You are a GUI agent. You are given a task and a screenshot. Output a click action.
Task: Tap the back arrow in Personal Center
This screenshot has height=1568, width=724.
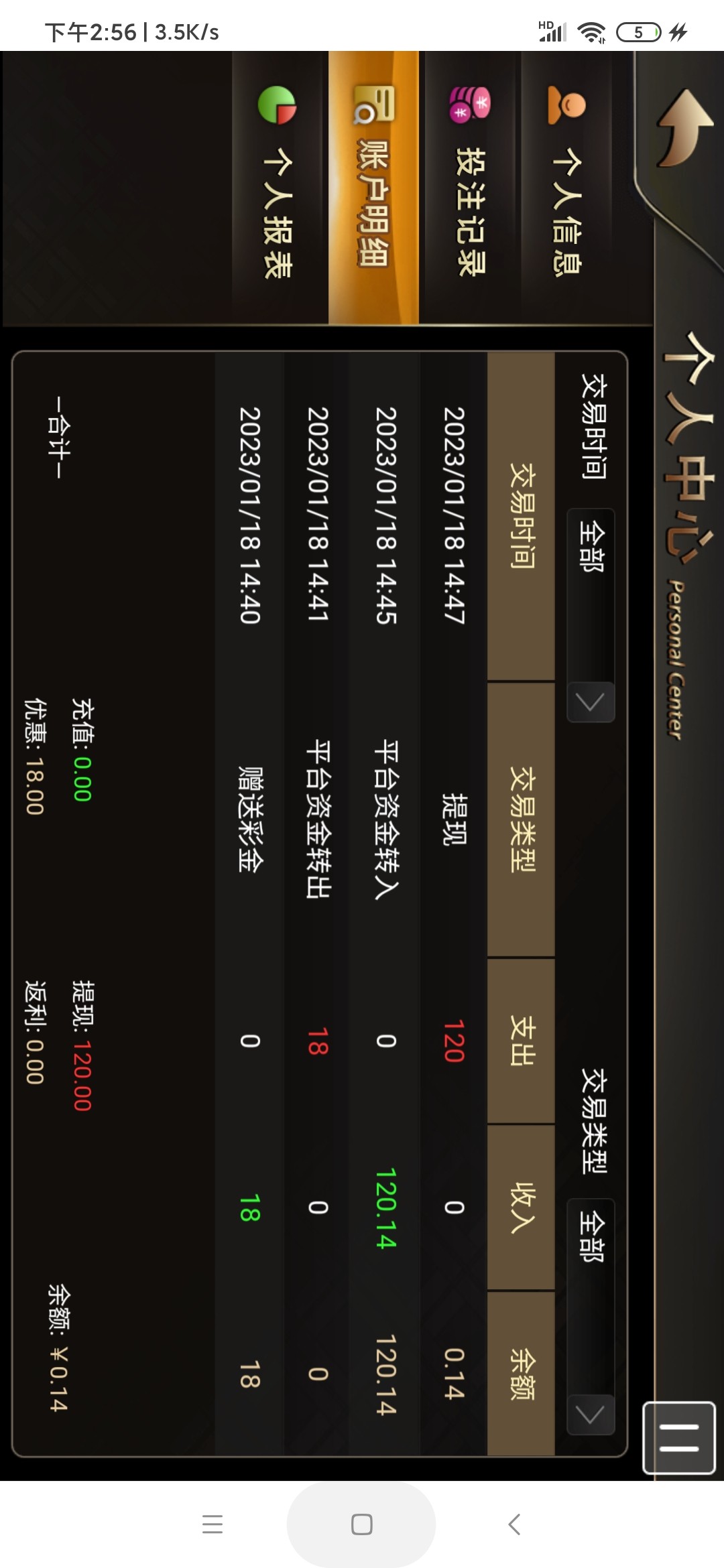(x=684, y=127)
